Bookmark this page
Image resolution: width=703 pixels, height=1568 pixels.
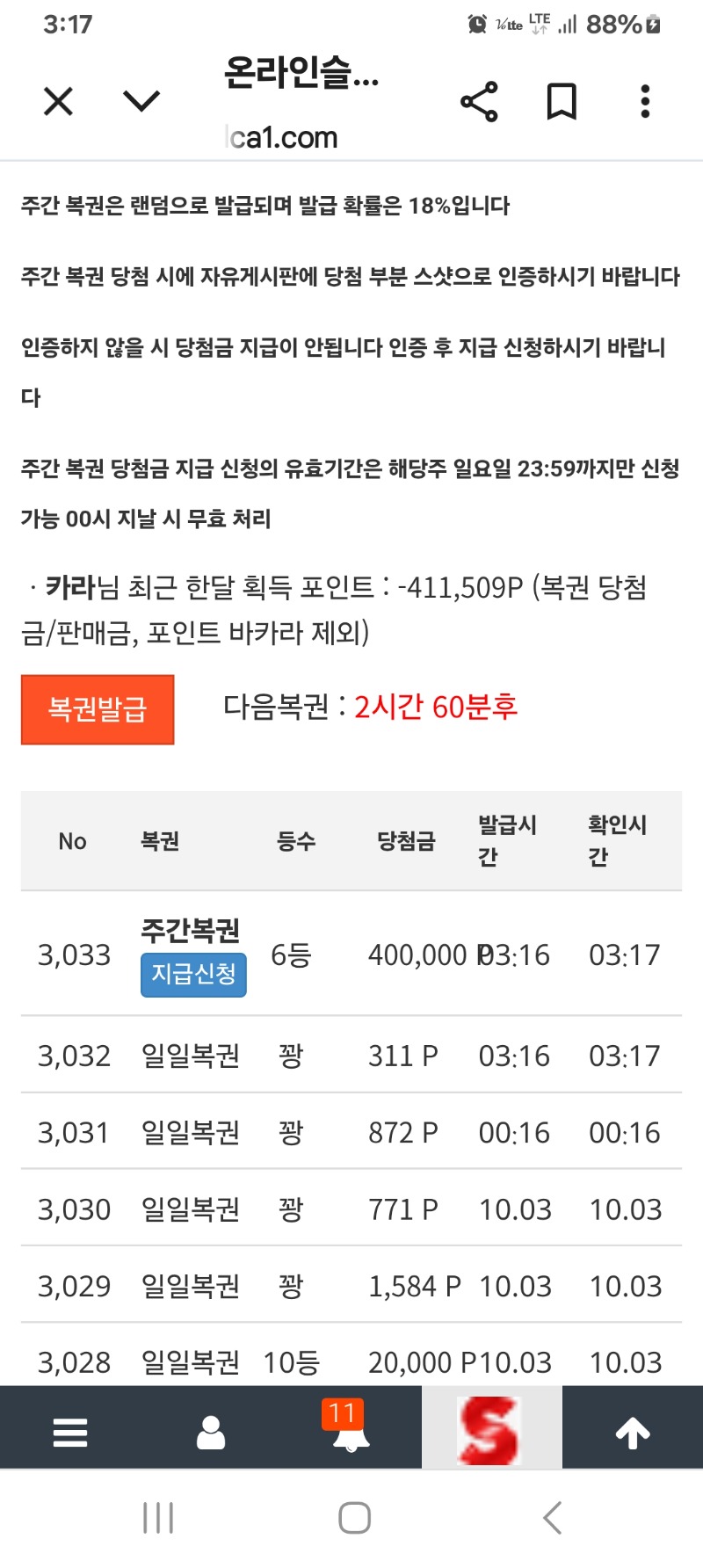click(562, 102)
